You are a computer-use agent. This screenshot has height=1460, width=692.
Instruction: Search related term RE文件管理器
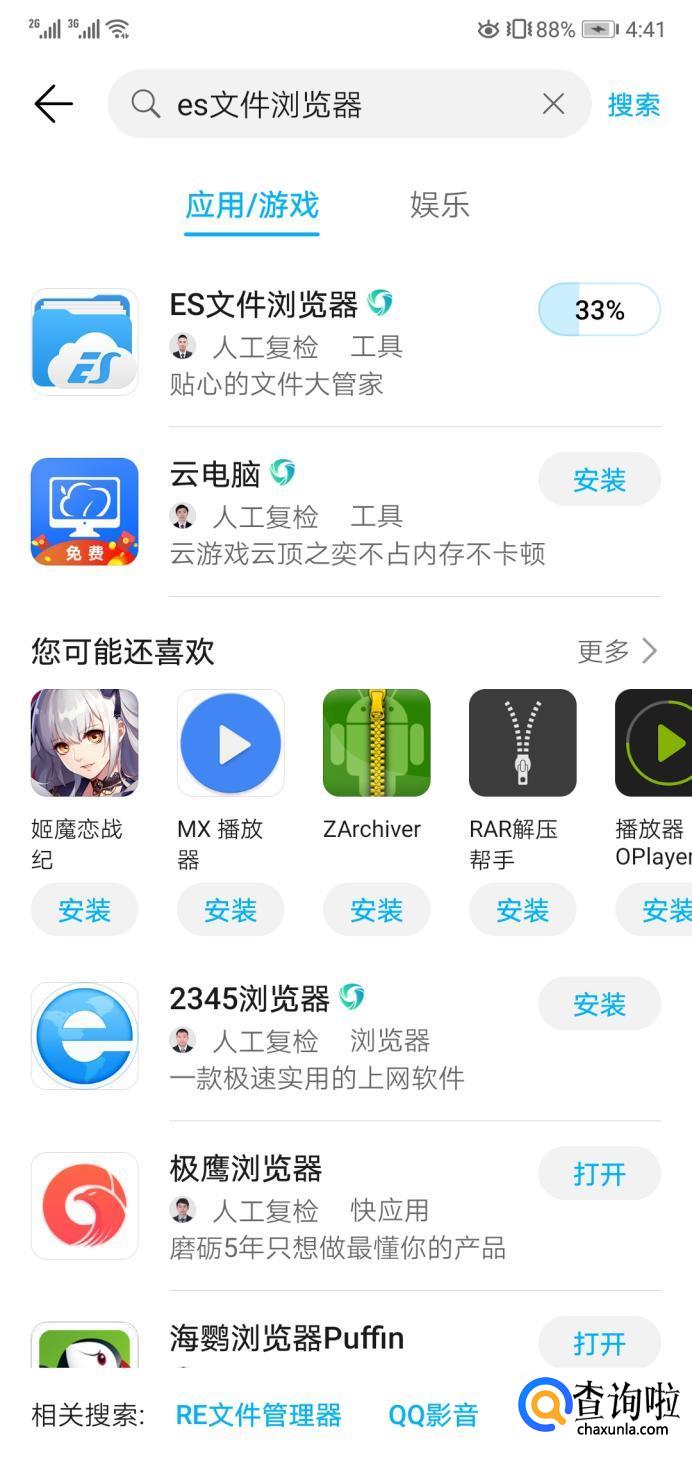pyautogui.click(x=259, y=1415)
